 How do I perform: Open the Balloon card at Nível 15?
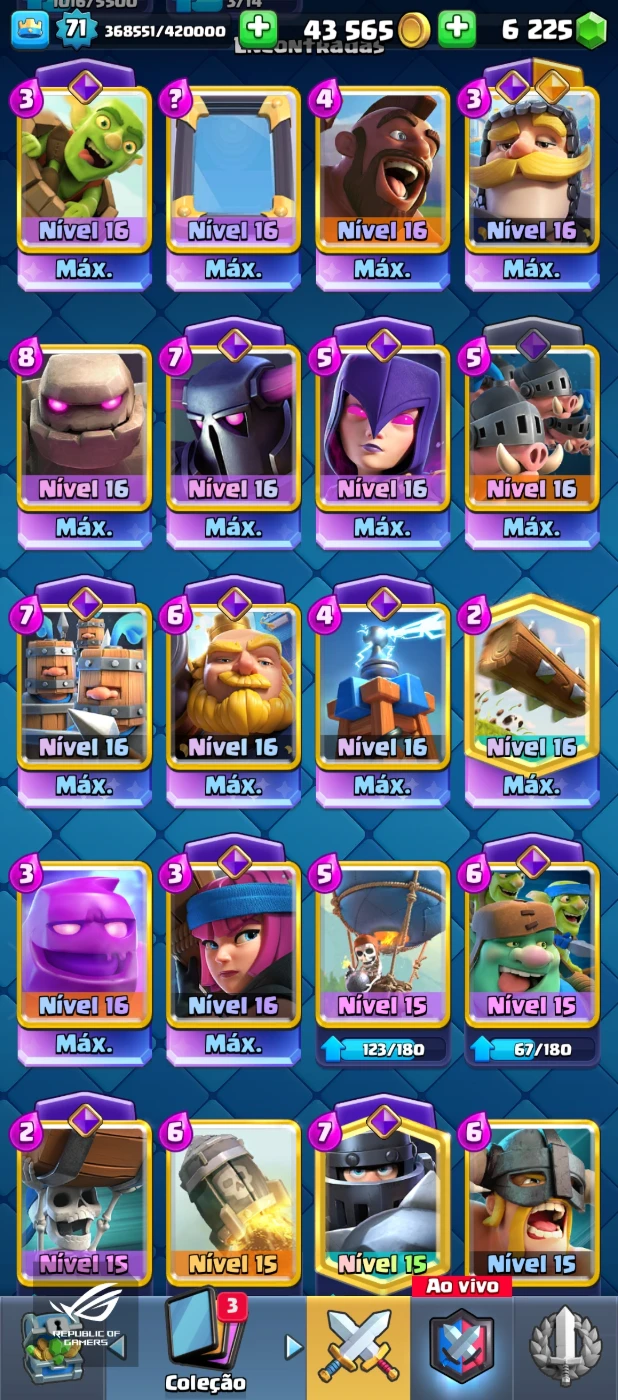coord(382,940)
